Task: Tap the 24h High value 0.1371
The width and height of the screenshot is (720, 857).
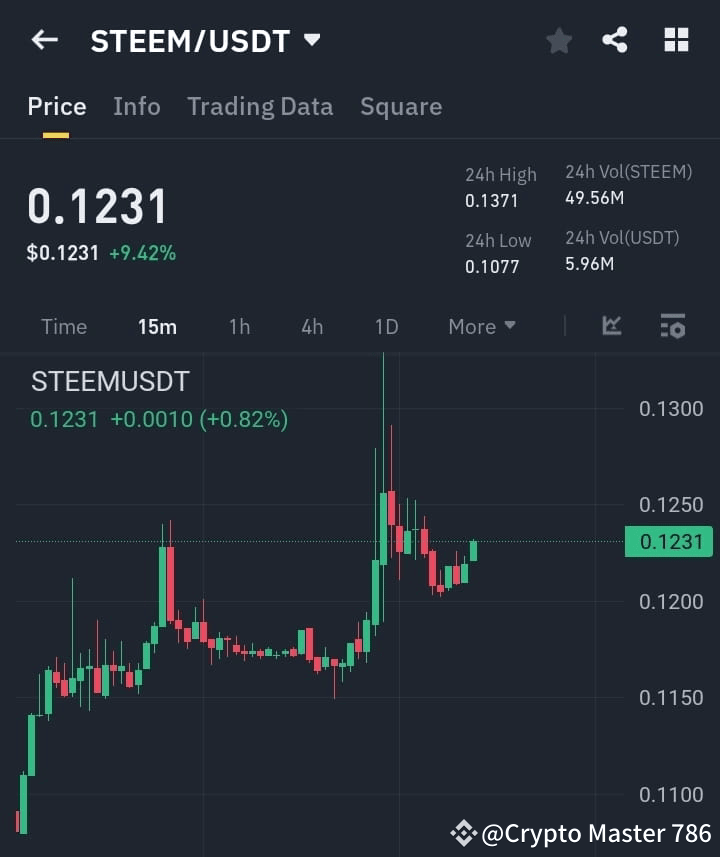Action: 492,200
